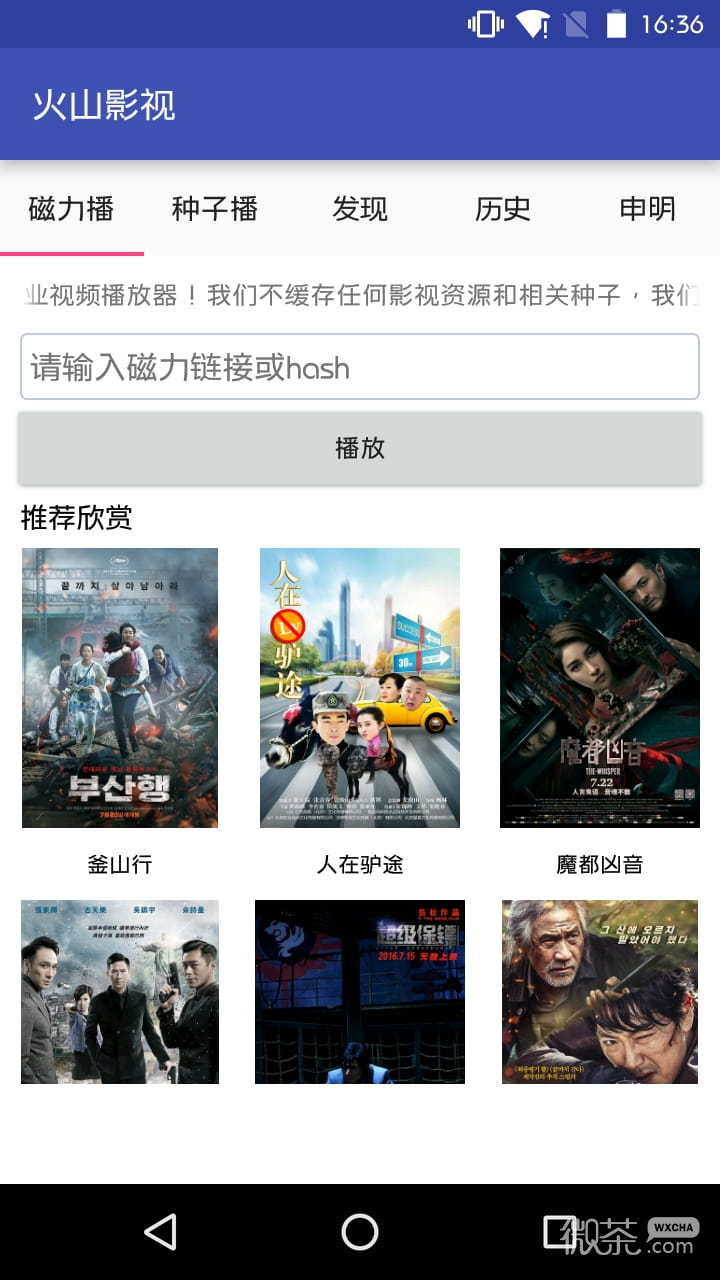Open the 发现 tab
This screenshot has width=720, height=1280.
click(360, 209)
